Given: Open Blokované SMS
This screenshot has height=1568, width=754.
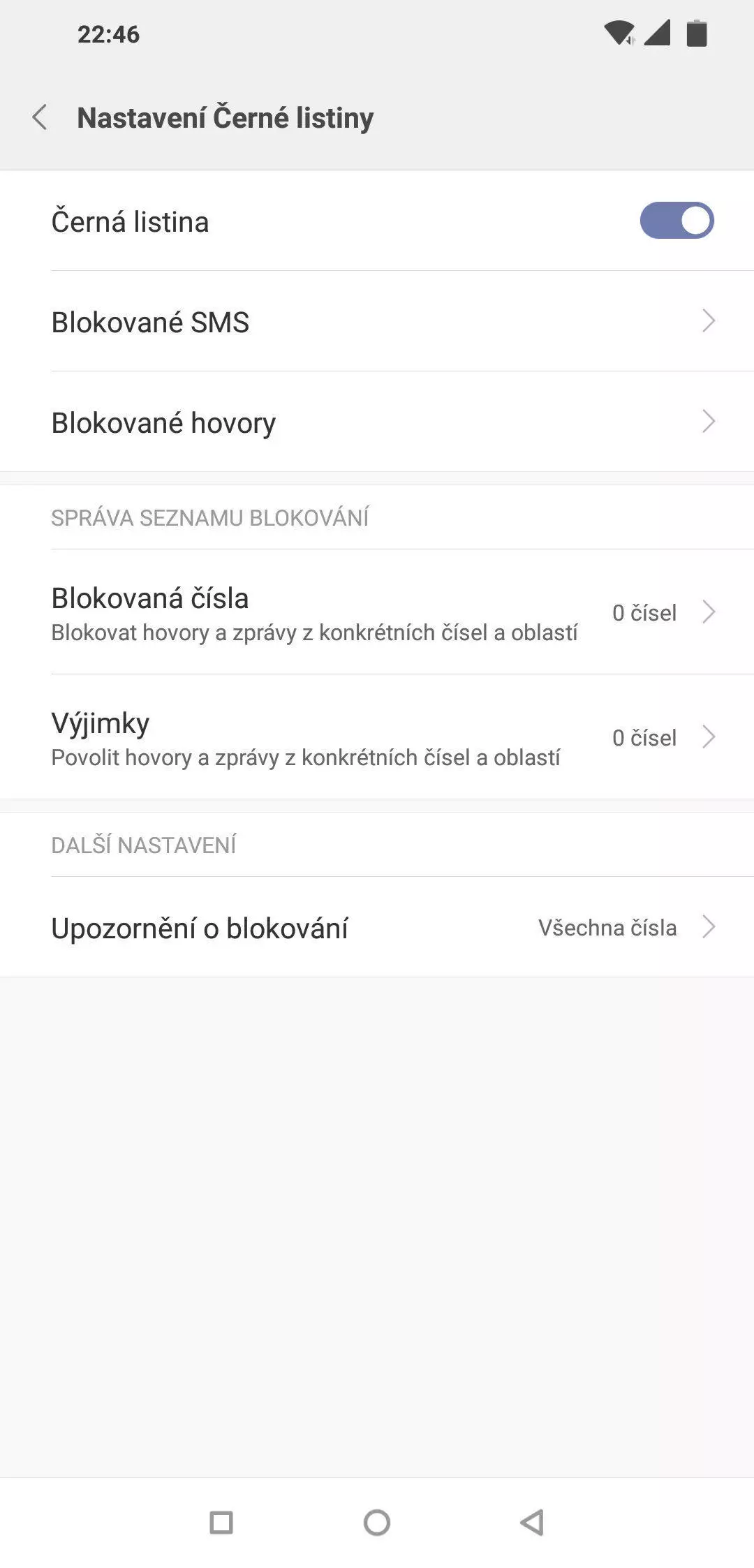Looking at the screenshot, I should coord(377,322).
